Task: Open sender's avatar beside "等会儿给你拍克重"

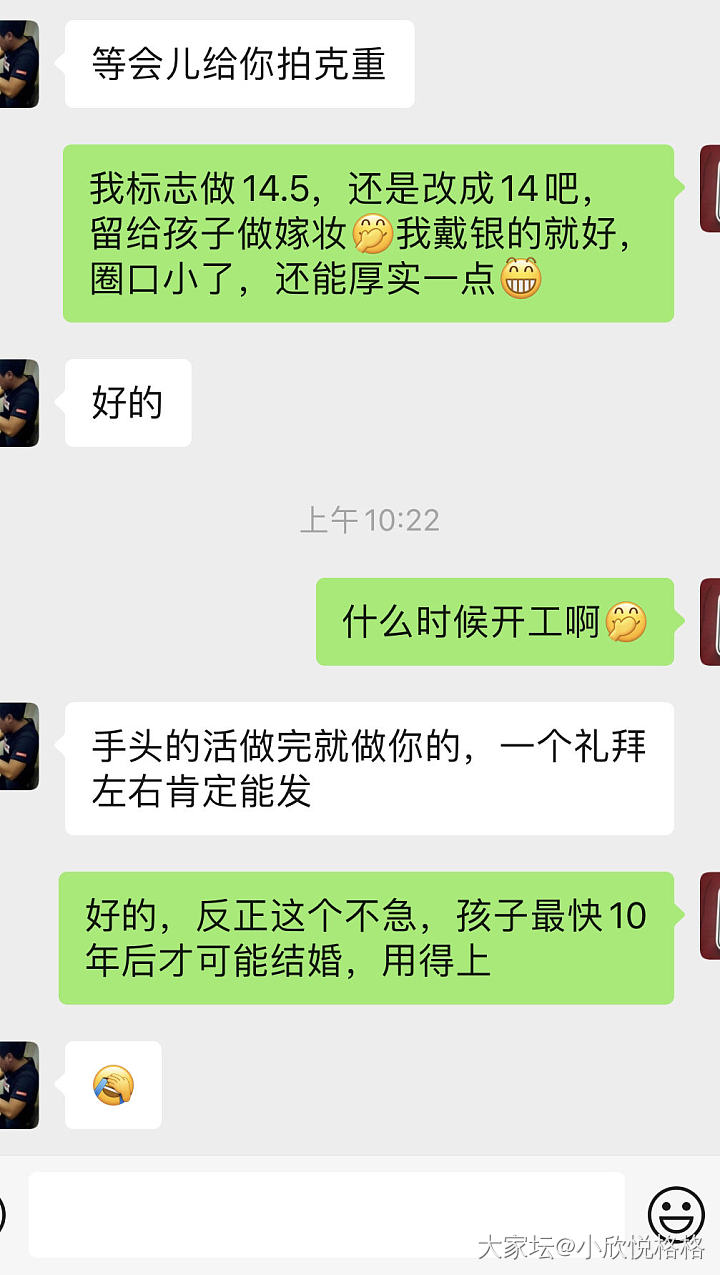Action: pos(18,64)
